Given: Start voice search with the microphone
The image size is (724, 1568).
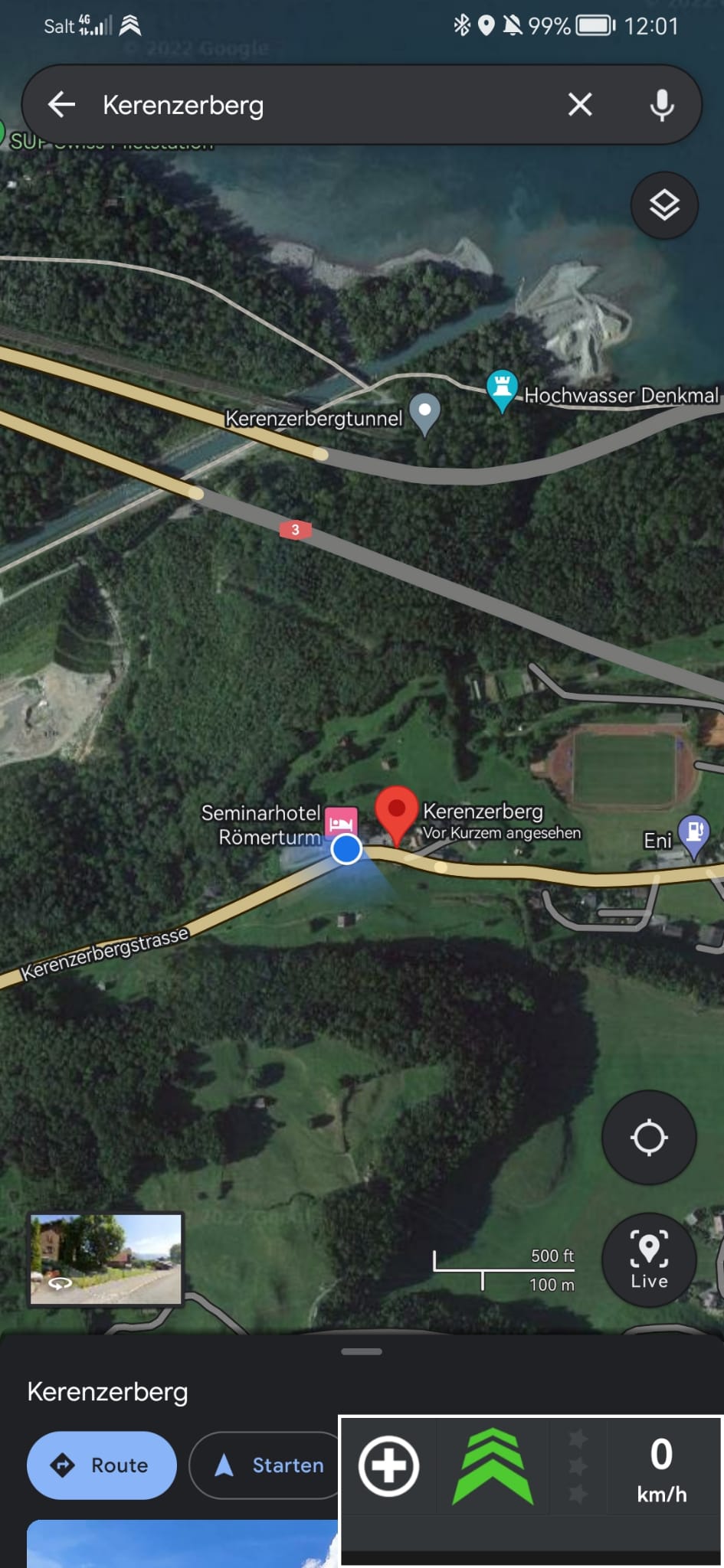Looking at the screenshot, I should point(662,105).
